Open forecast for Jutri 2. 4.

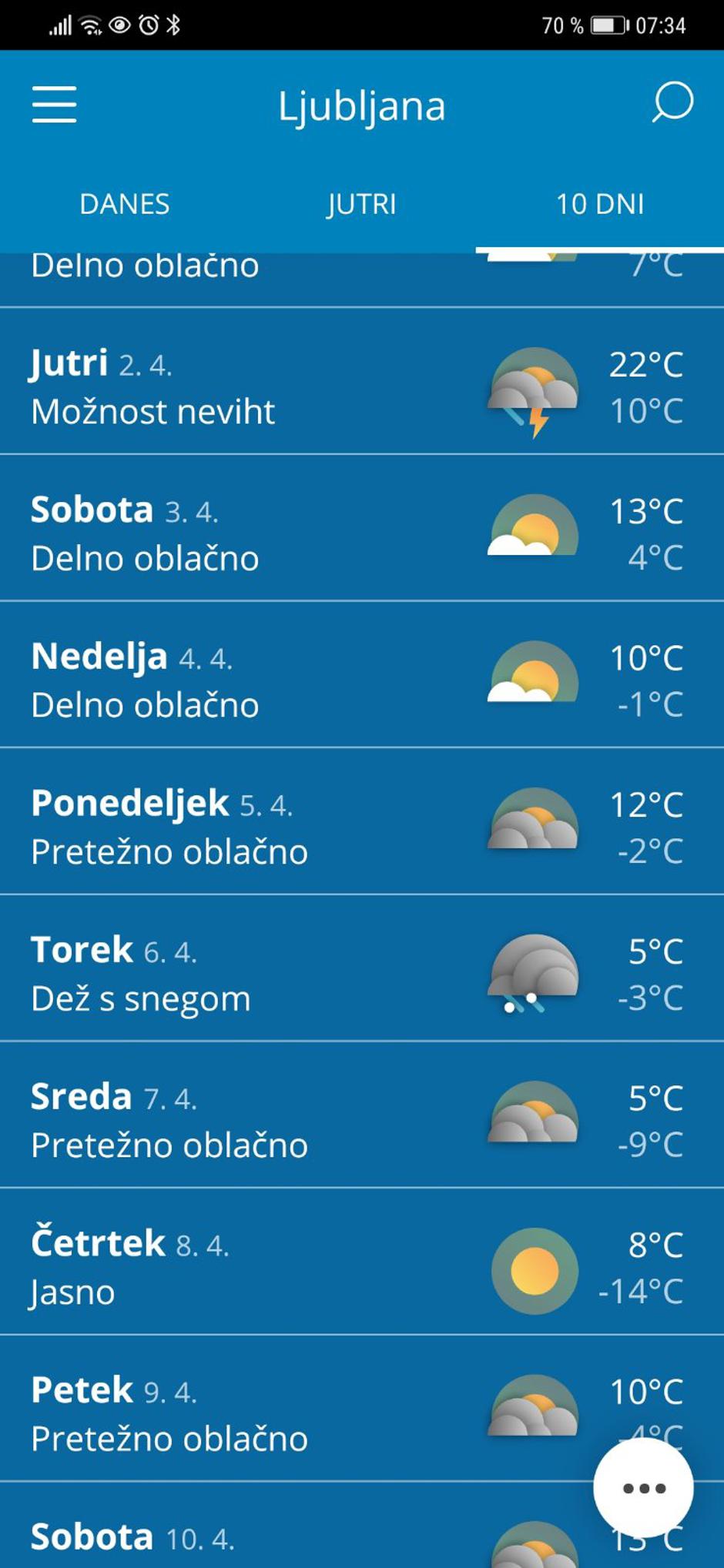pyautogui.click(x=308, y=386)
